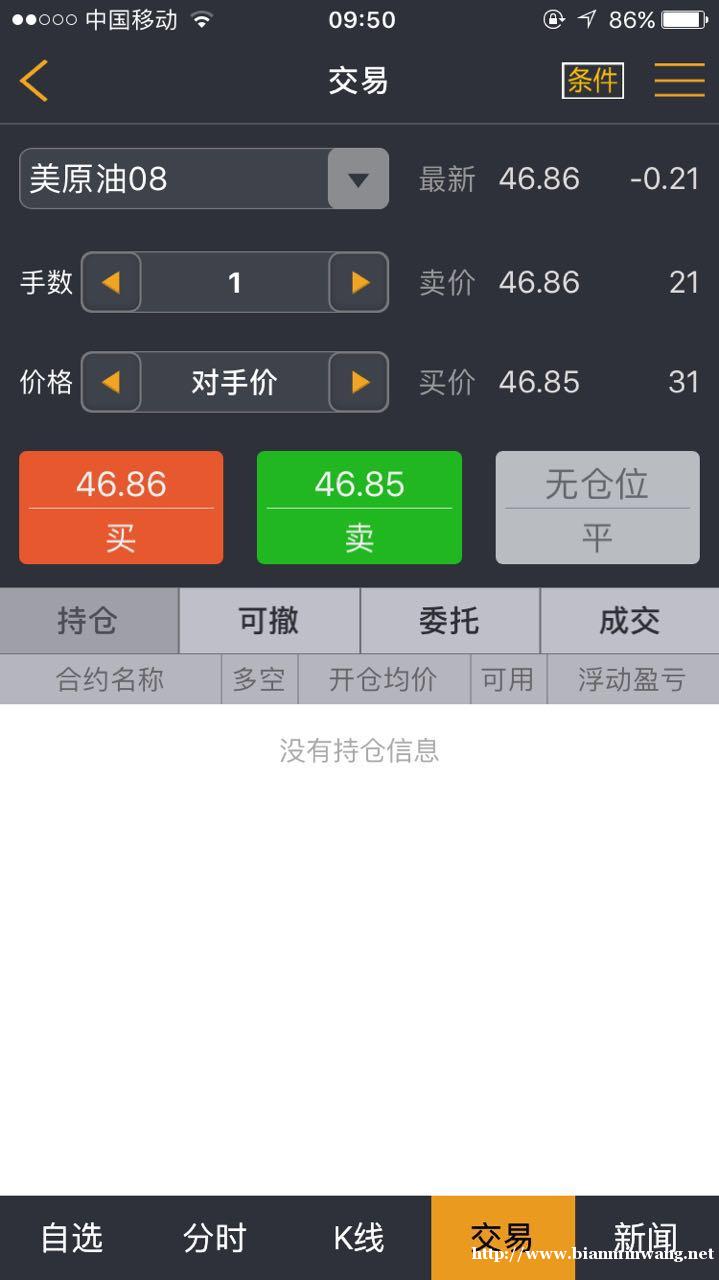Switch to the 可撤 cancellable orders tab
This screenshot has width=719, height=1280.
coord(269,621)
